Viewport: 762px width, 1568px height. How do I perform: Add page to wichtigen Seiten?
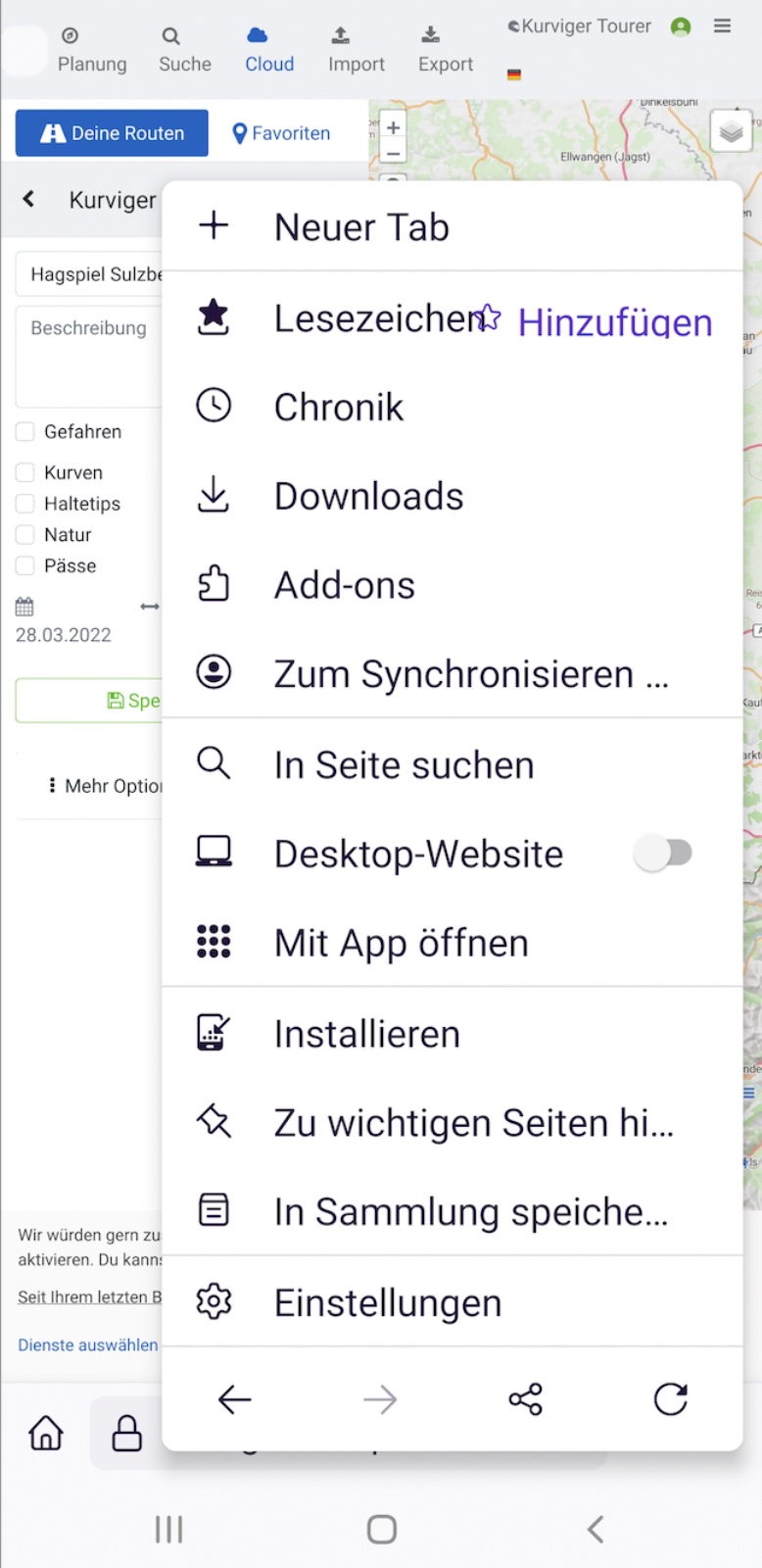coord(473,1123)
